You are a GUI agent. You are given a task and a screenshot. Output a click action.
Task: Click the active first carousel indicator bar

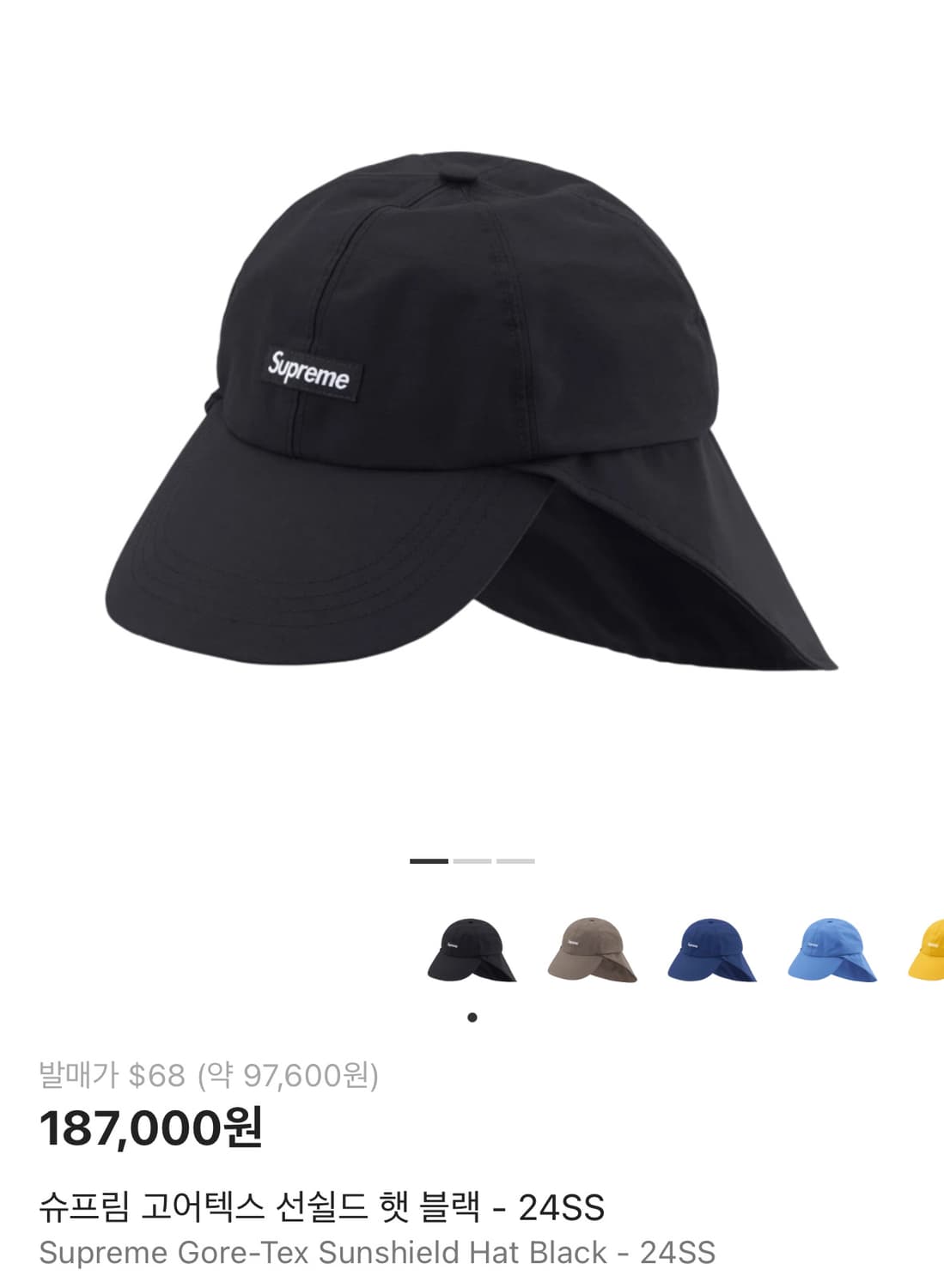point(429,860)
